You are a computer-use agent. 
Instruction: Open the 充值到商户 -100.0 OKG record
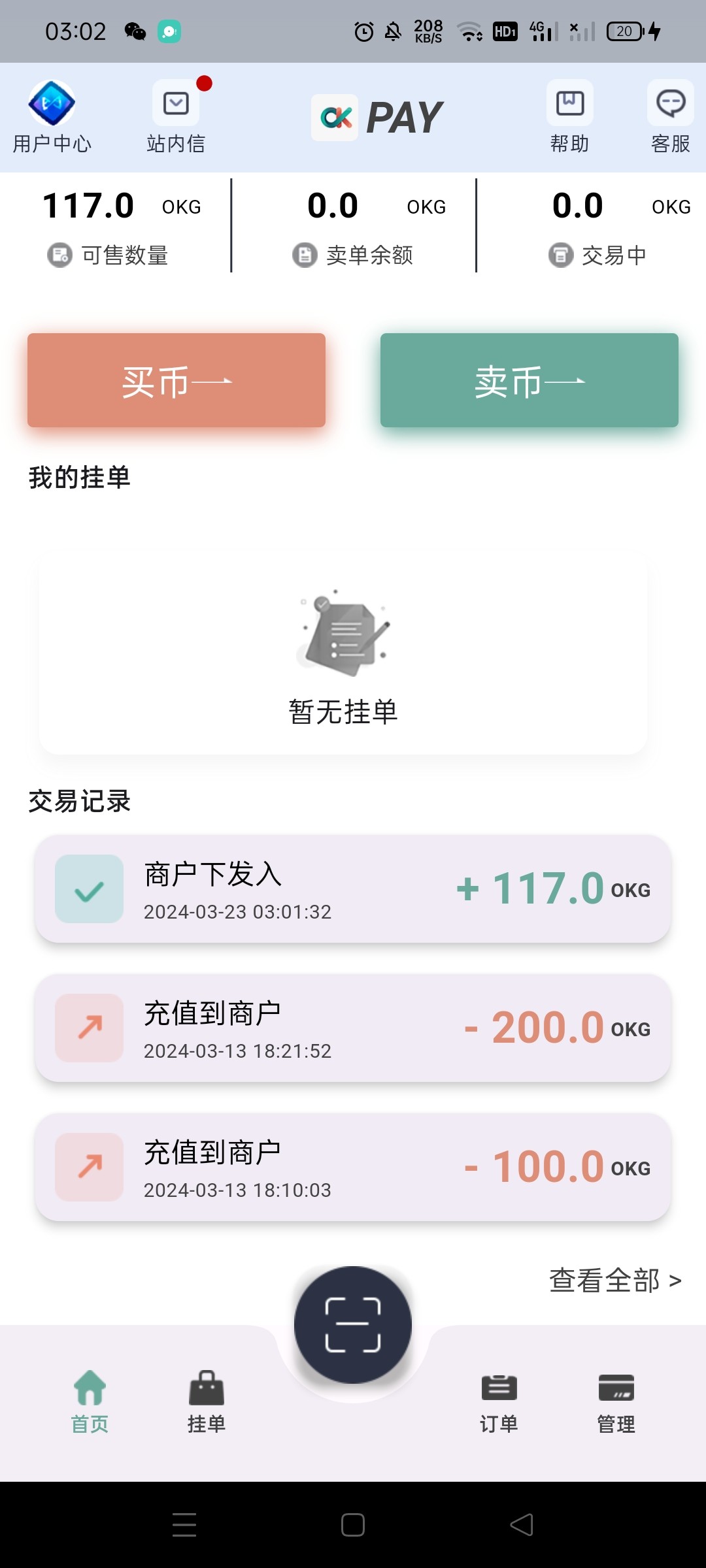pyautogui.click(x=353, y=1167)
